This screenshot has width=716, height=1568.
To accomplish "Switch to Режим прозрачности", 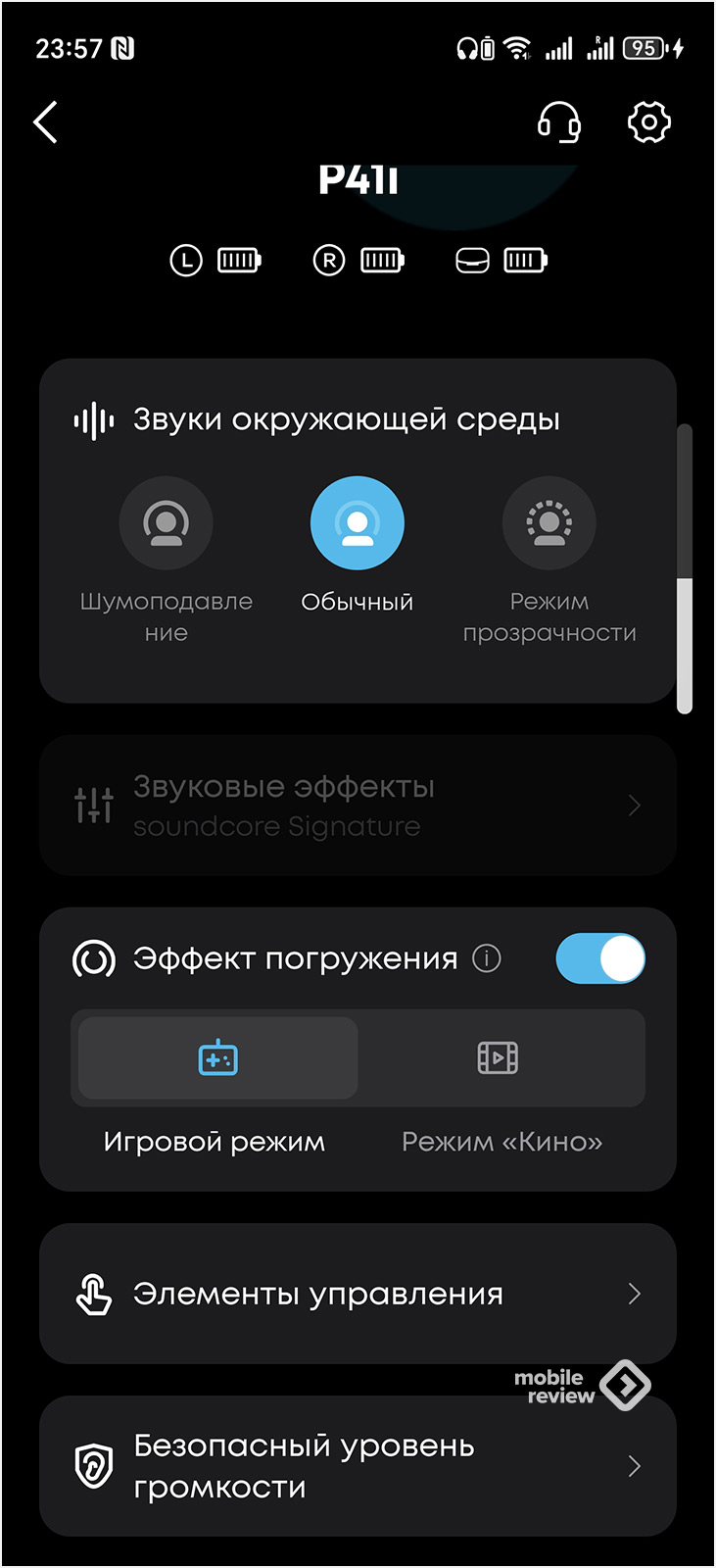I will click(549, 523).
